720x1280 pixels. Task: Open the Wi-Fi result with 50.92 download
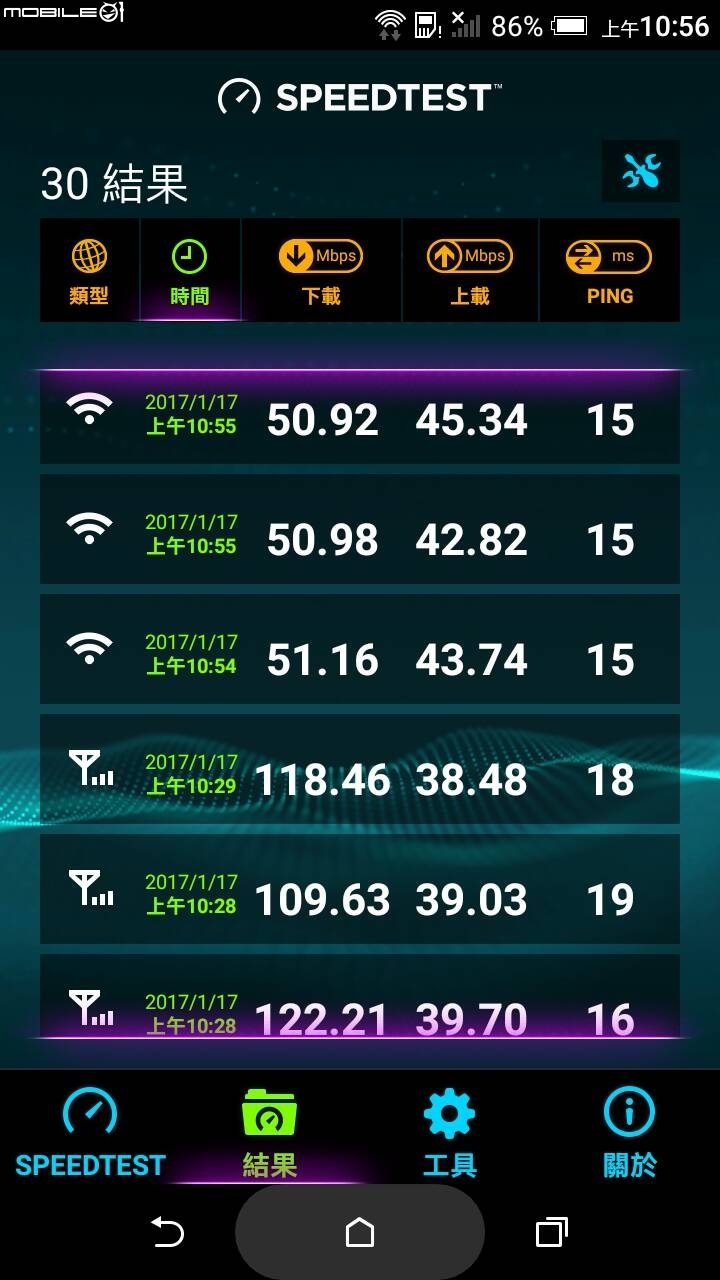360,418
